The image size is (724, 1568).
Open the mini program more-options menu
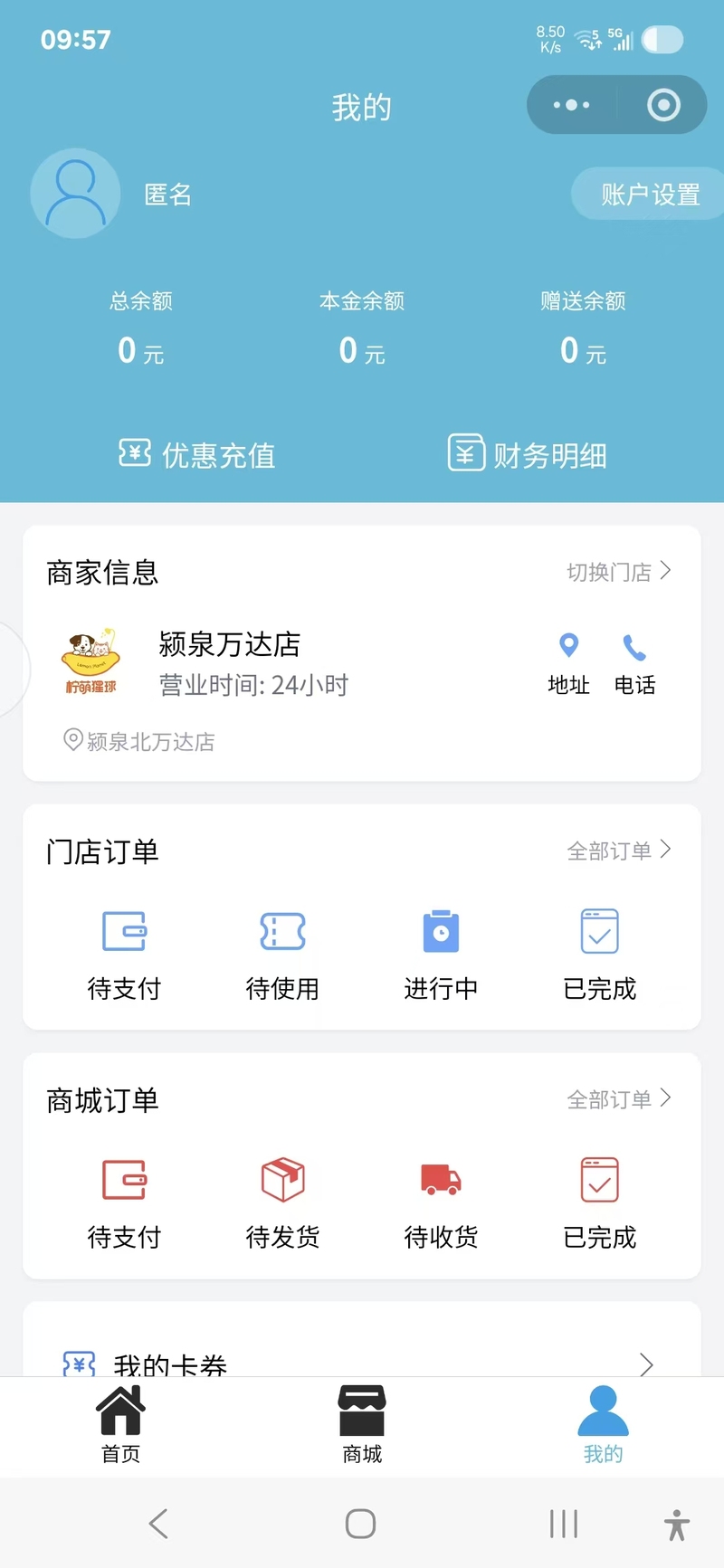coord(571,105)
